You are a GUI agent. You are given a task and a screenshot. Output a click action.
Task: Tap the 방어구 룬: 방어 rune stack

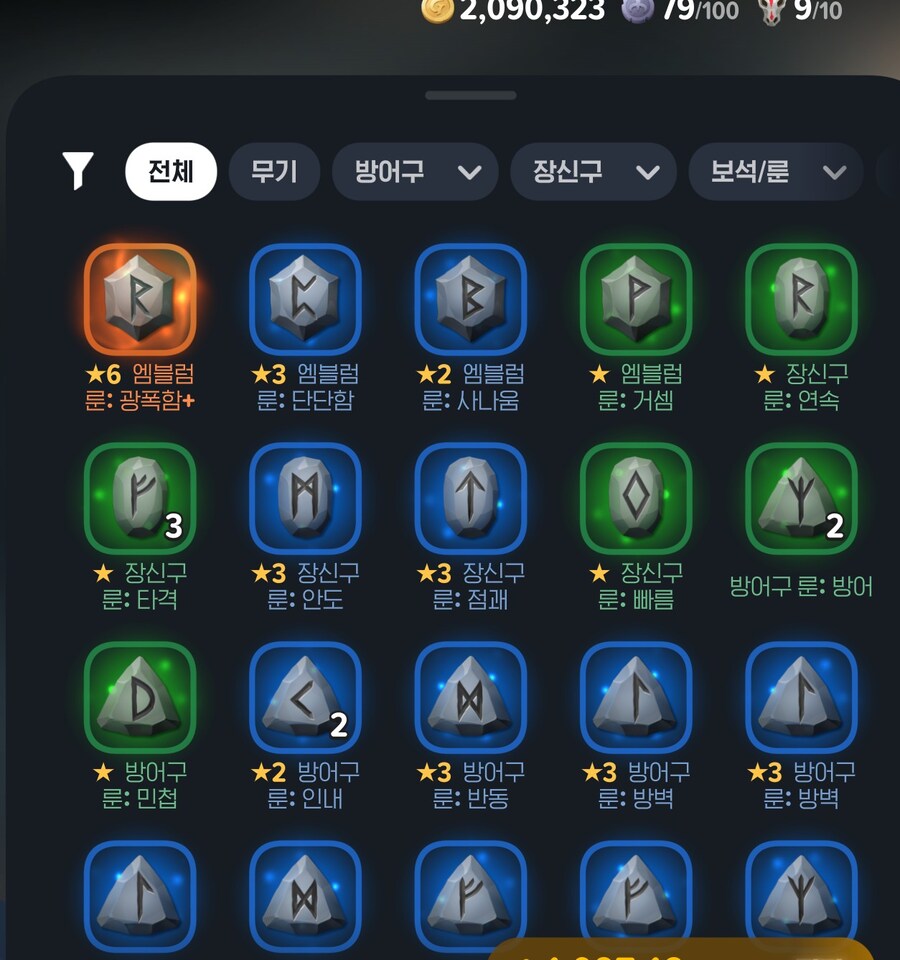[x=801, y=498]
